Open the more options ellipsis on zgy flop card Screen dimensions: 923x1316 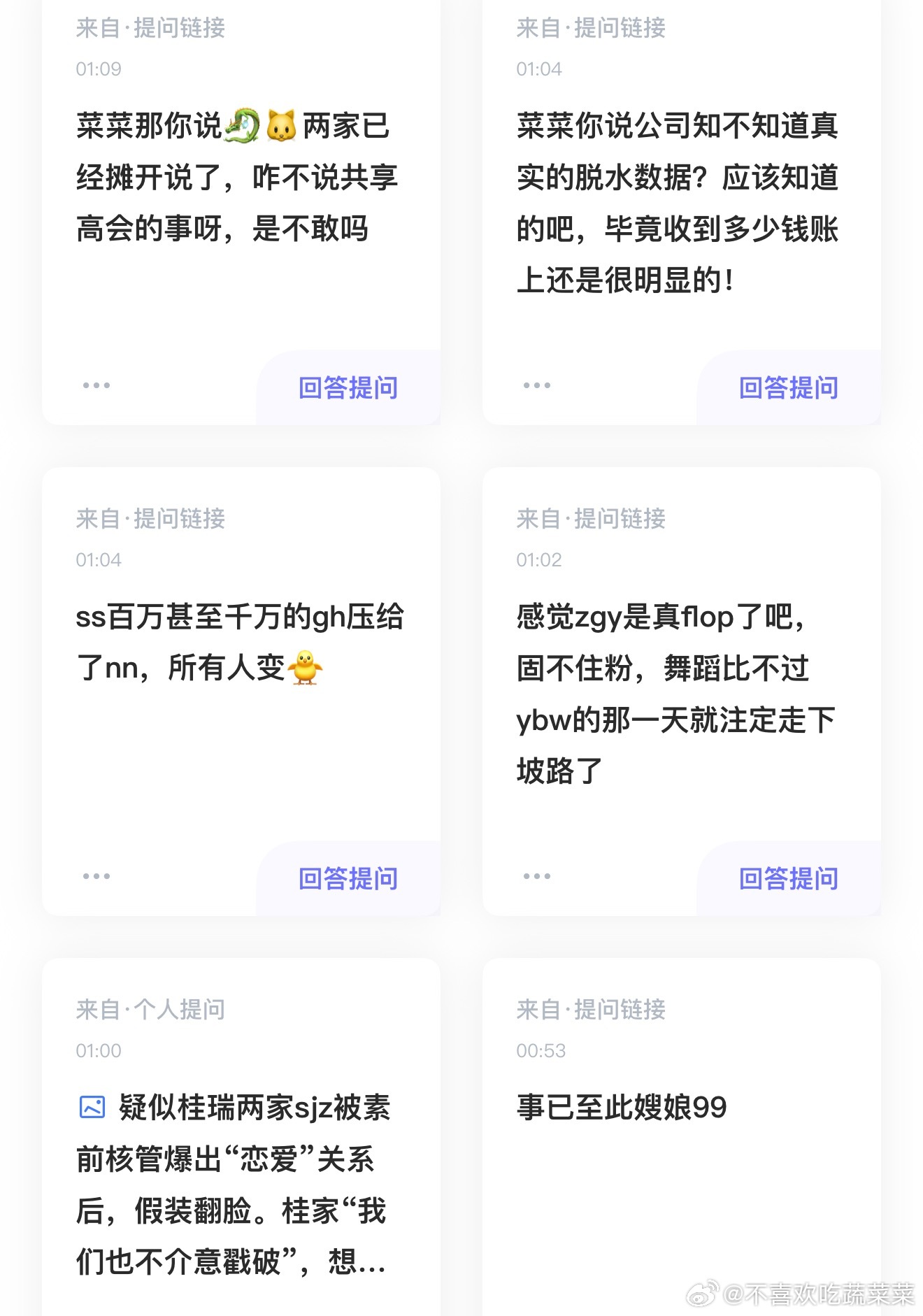(x=538, y=875)
